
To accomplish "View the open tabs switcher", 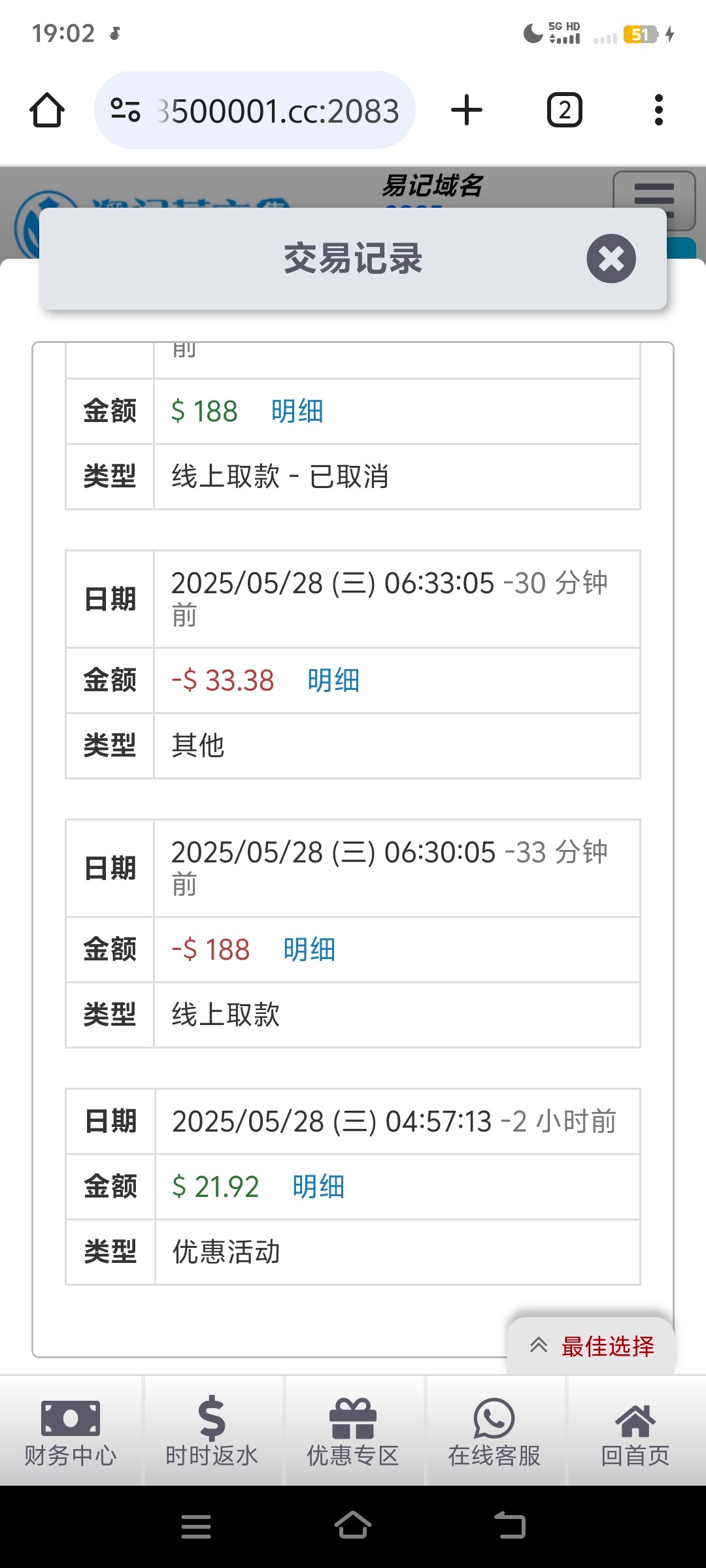I will pyautogui.click(x=565, y=110).
